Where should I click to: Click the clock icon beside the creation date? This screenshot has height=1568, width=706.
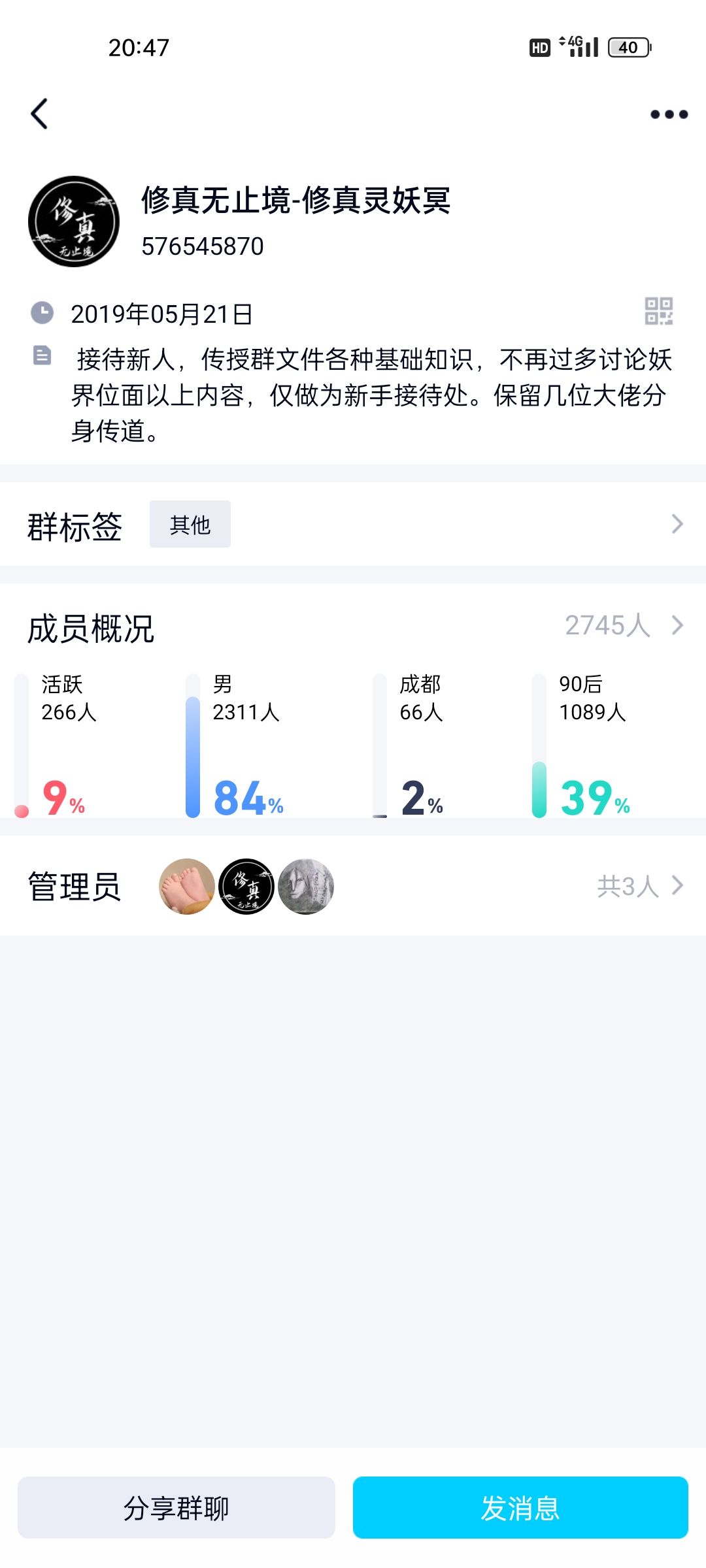coord(41,312)
